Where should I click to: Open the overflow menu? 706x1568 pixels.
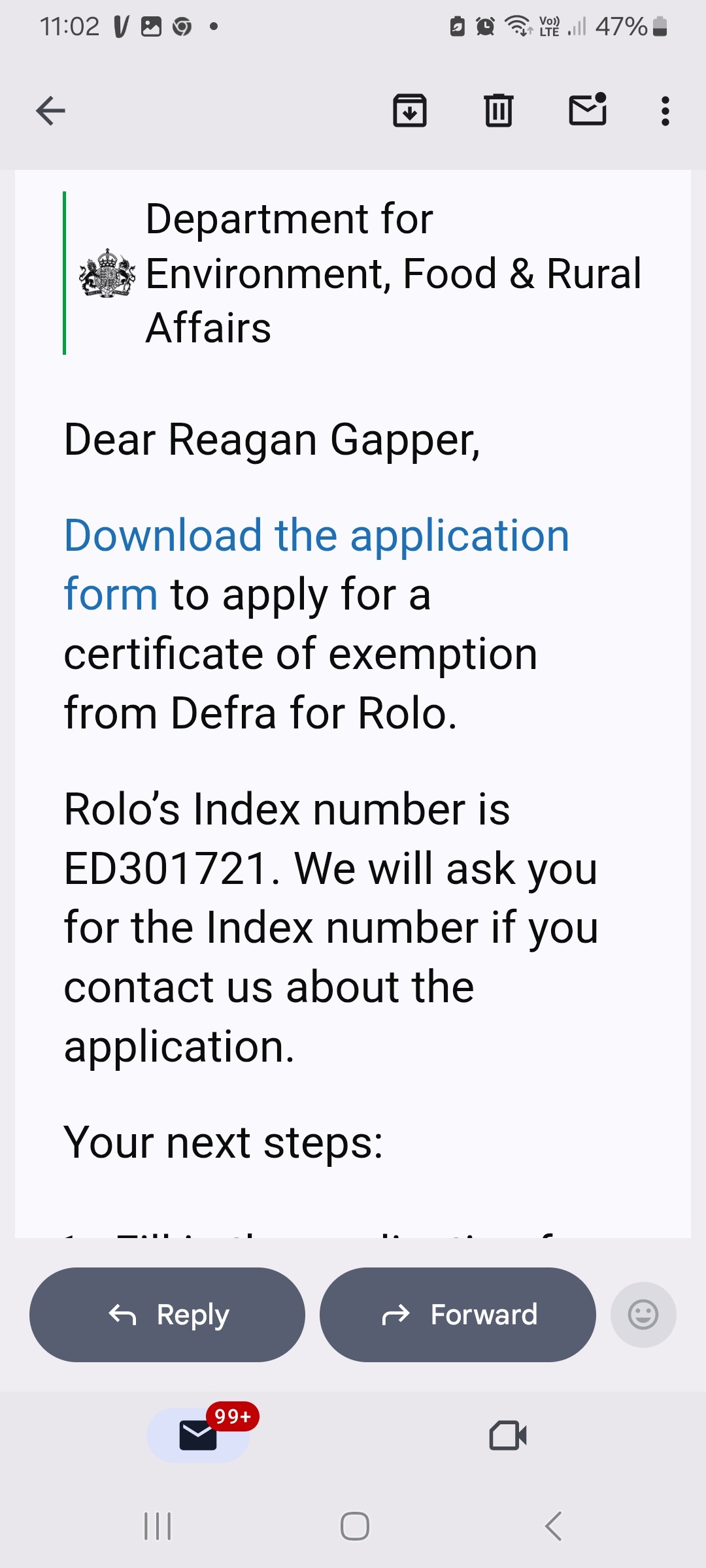pyautogui.click(x=665, y=111)
